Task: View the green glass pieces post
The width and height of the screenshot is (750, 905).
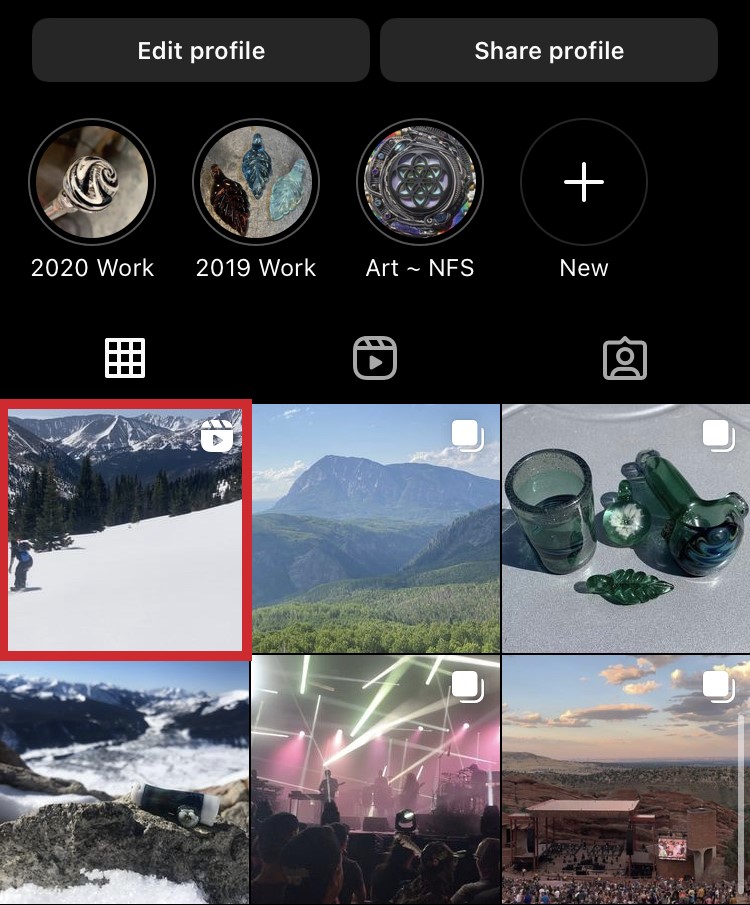Action: point(625,529)
